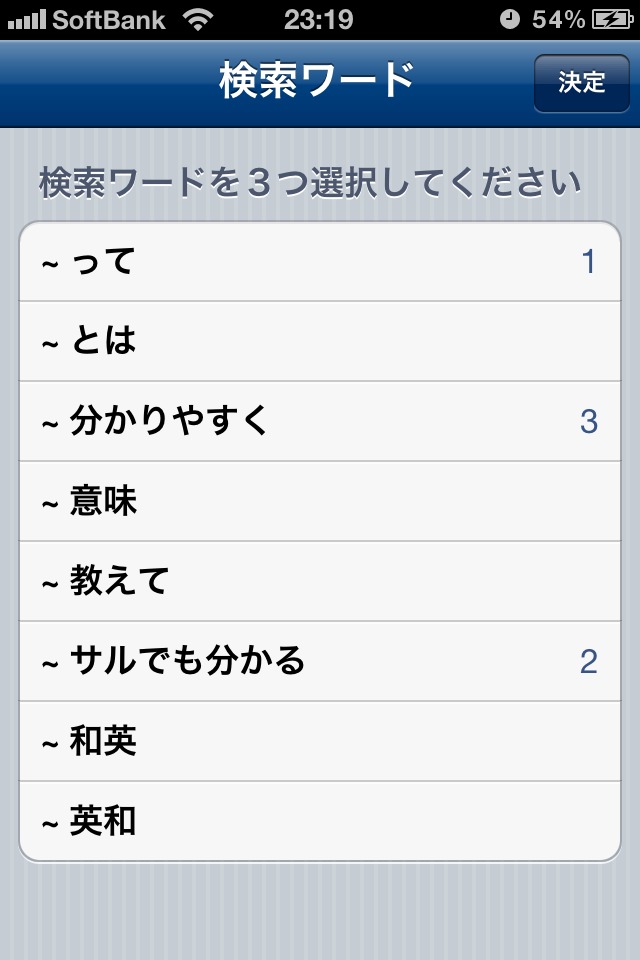Deselect the ~ サルでも分かる search word
640x960 pixels.
(320, 662)
